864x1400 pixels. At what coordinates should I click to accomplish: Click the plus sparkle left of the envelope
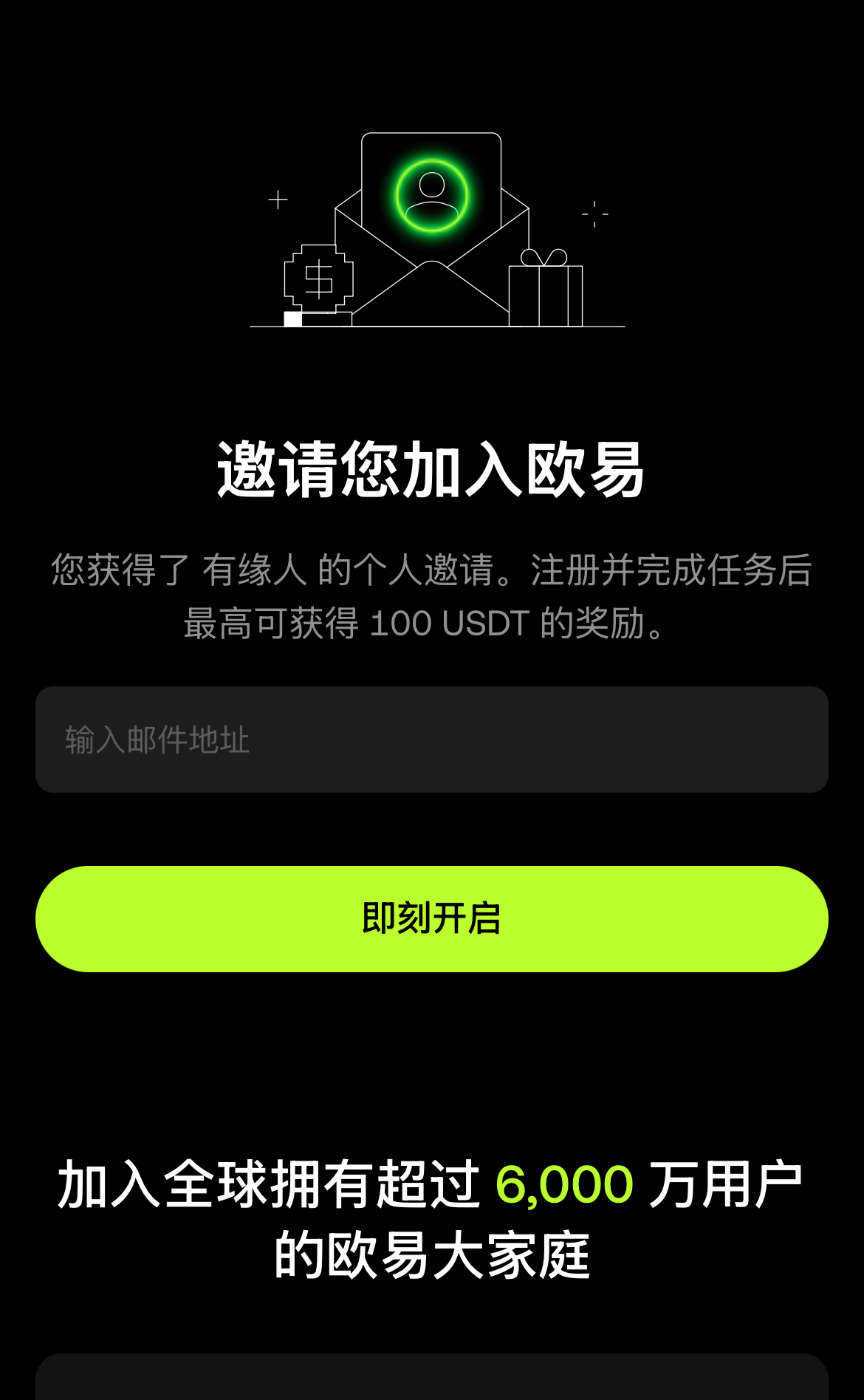(278, 198)
